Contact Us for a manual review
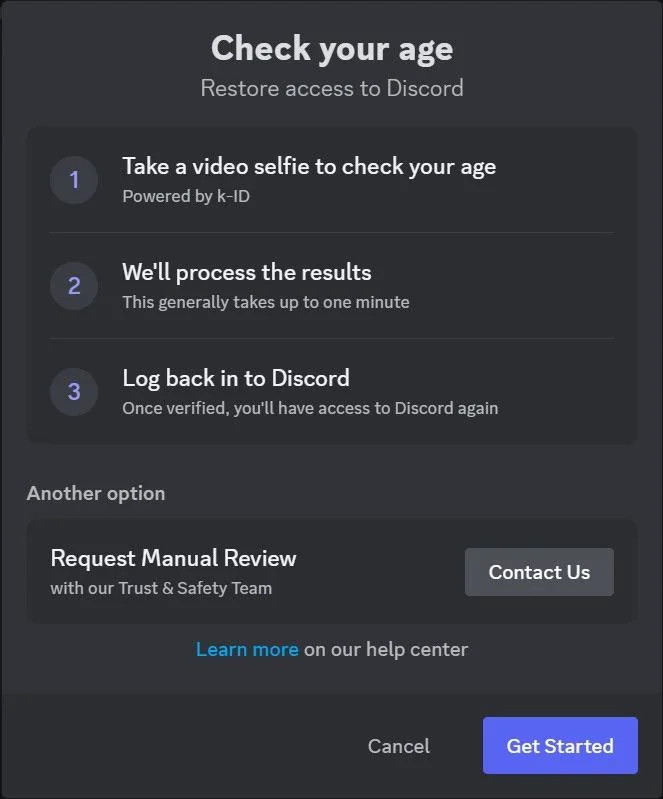The width and height of the screenshot is (663, 799). click(x=539, y=572)
